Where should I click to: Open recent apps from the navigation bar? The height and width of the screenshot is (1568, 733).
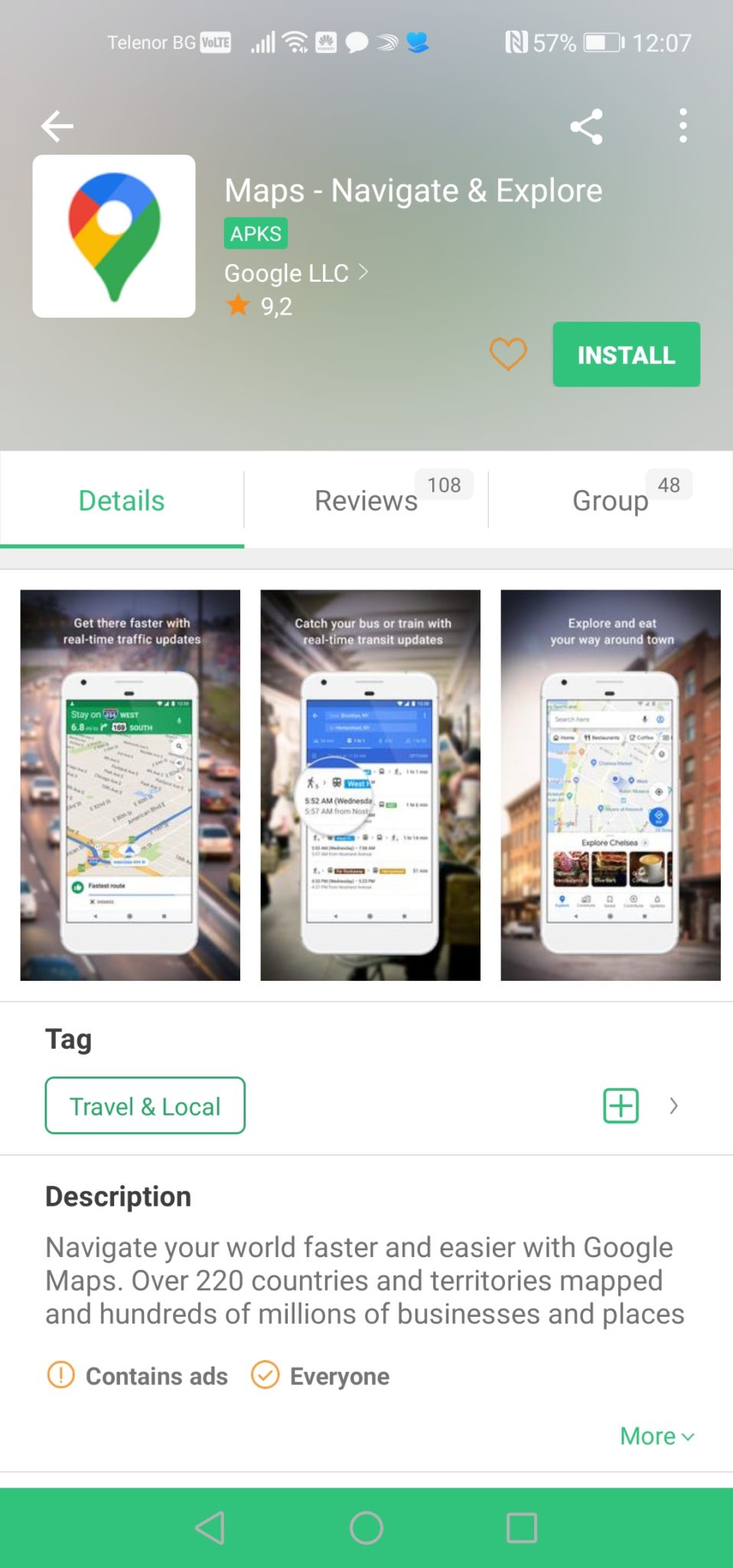point(522,1528)
